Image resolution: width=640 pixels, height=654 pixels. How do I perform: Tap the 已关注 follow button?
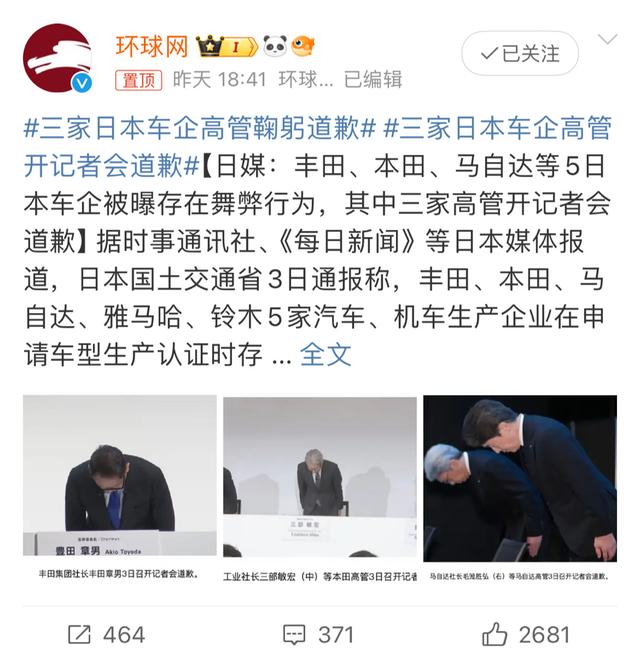(520, 52)
